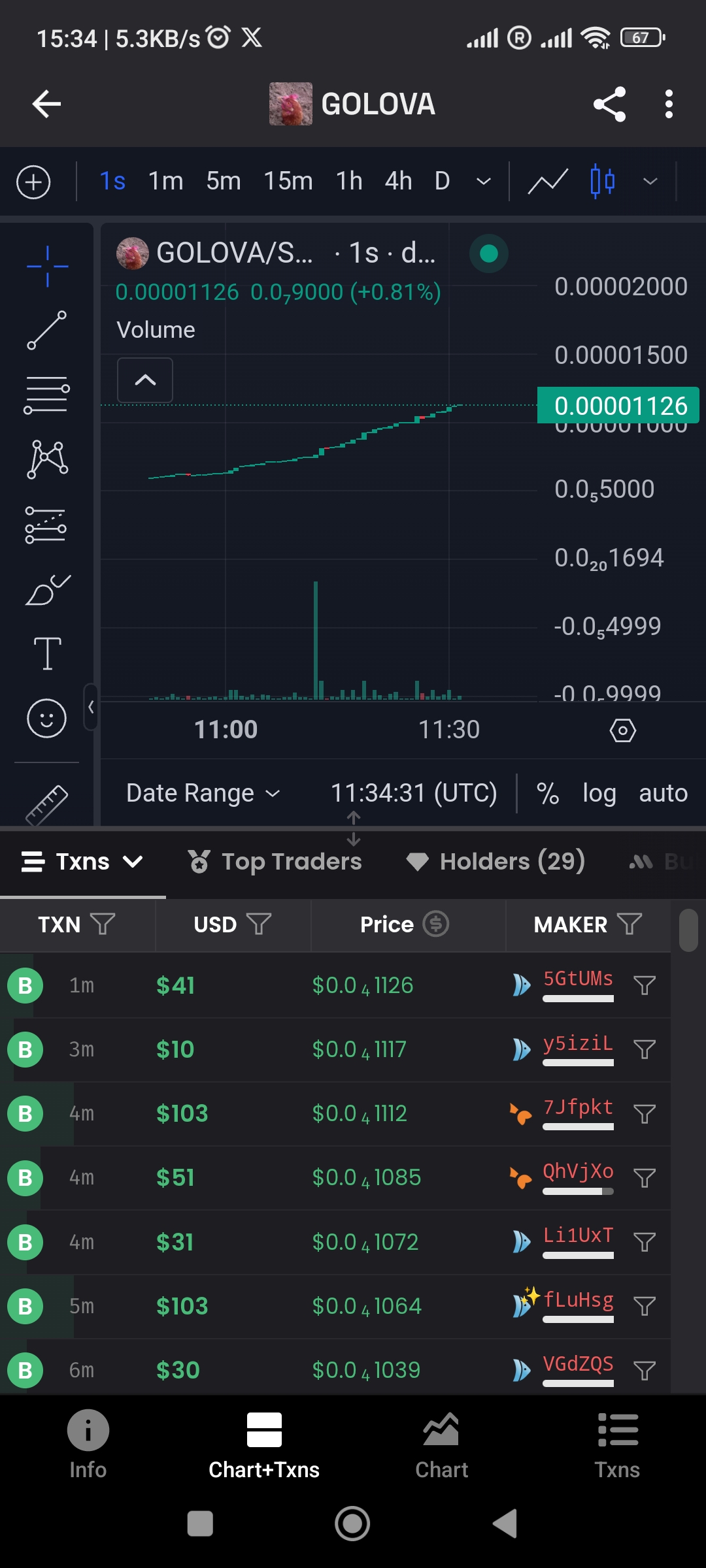View the Holders (29) tab
The width and height of the screenshot is (706, 1568).
pos(496,862)
